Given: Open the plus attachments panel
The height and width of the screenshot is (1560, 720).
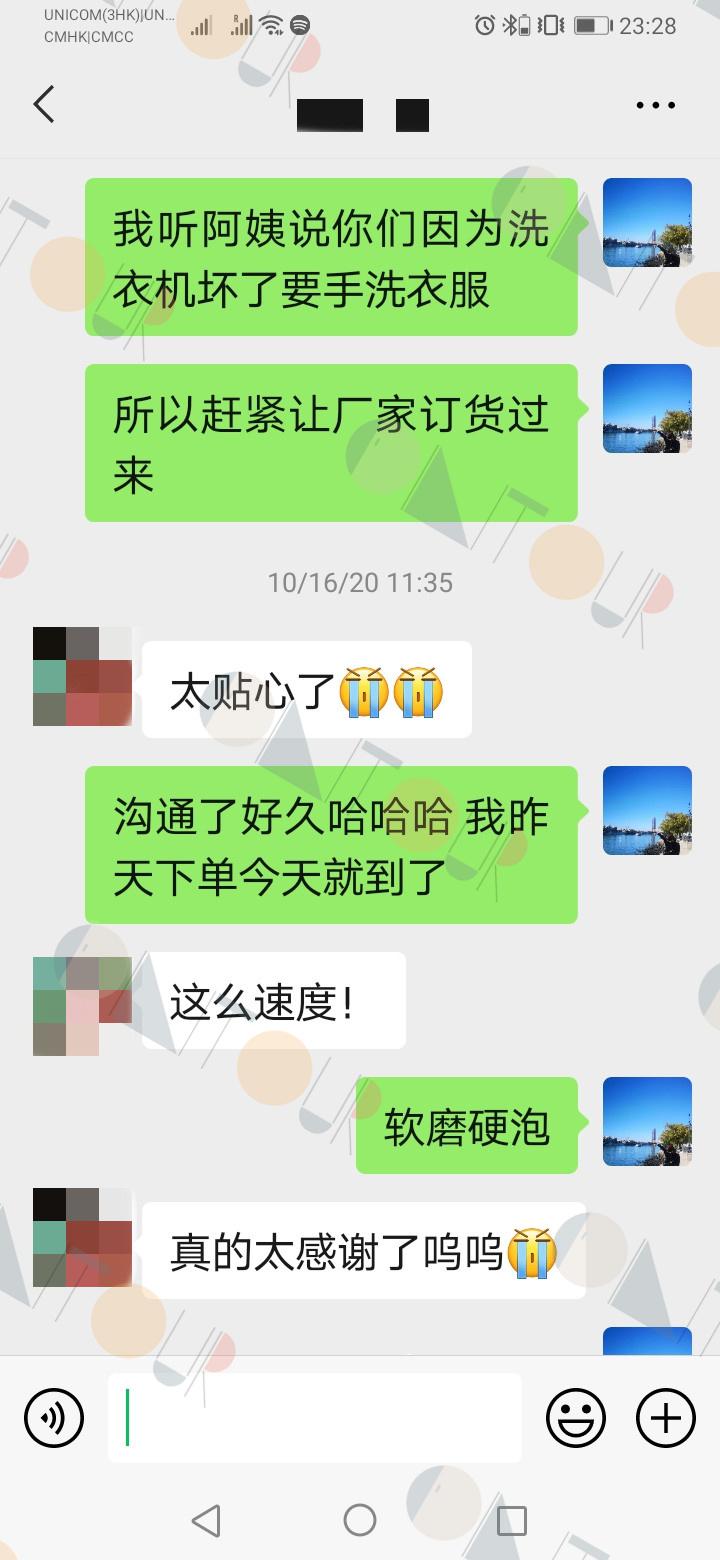Looking at the screenshot, I should (x=666, y=1418).
